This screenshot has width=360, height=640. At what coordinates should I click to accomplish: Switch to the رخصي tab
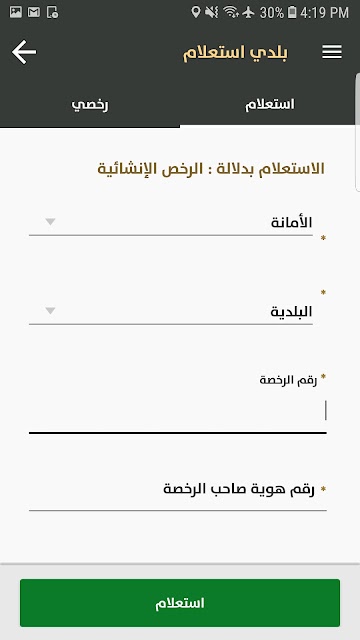pyautogui.click(x=90, y=105)
